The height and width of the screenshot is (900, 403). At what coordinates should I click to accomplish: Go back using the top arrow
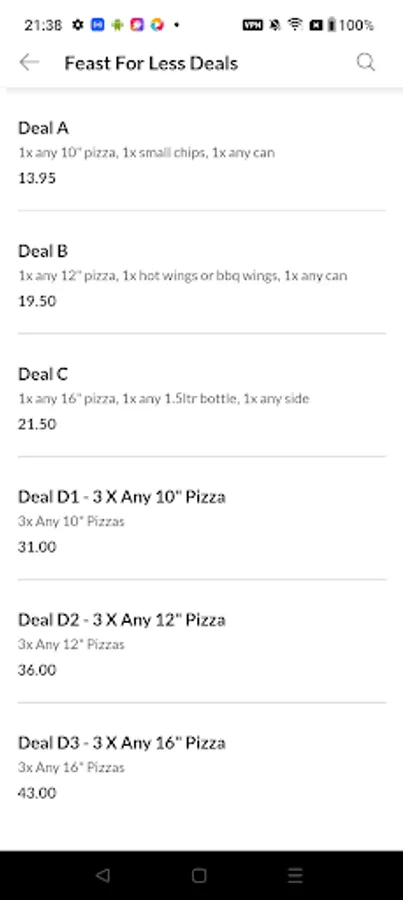click(x=29, y=62)
